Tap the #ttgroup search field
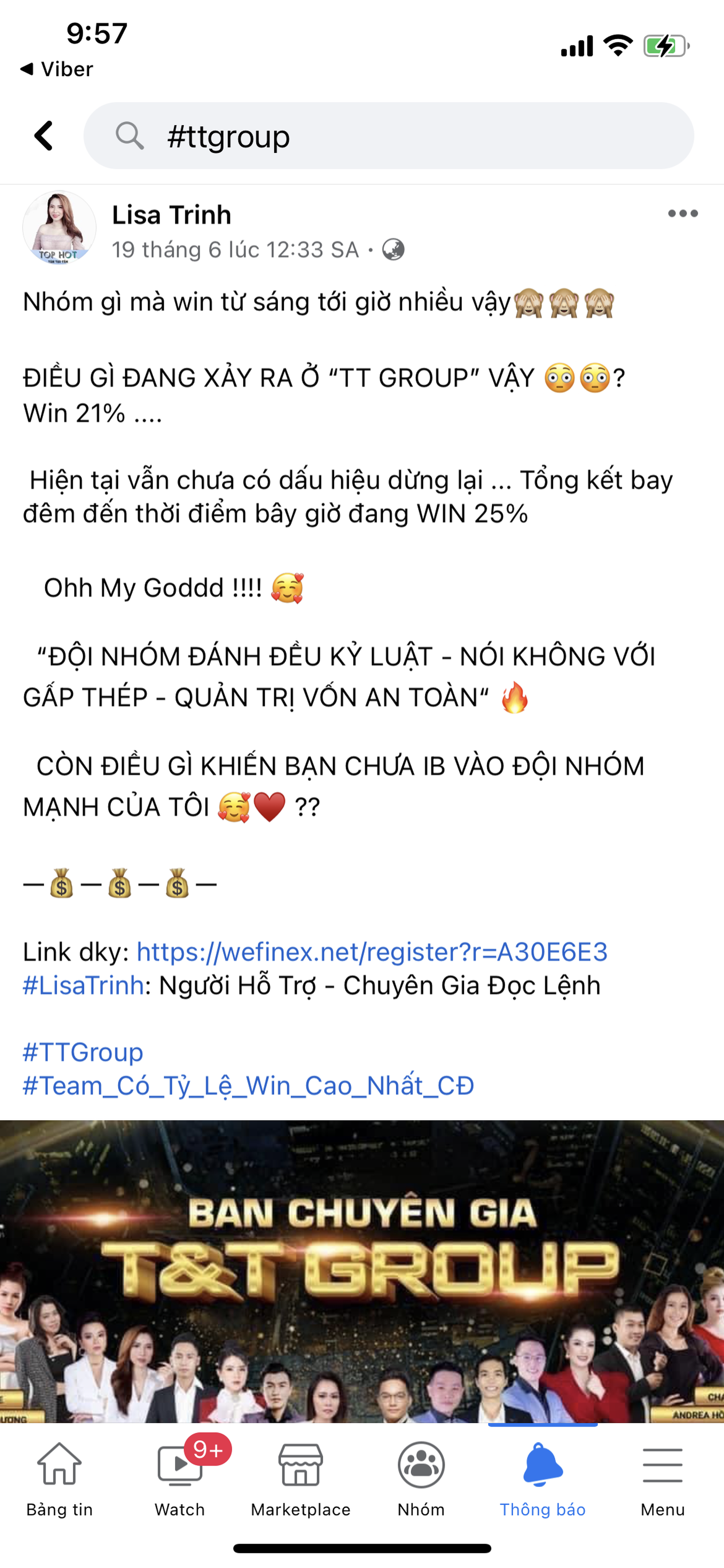The height and width of the screenshot is (1568, 724). tap(390, 136)
